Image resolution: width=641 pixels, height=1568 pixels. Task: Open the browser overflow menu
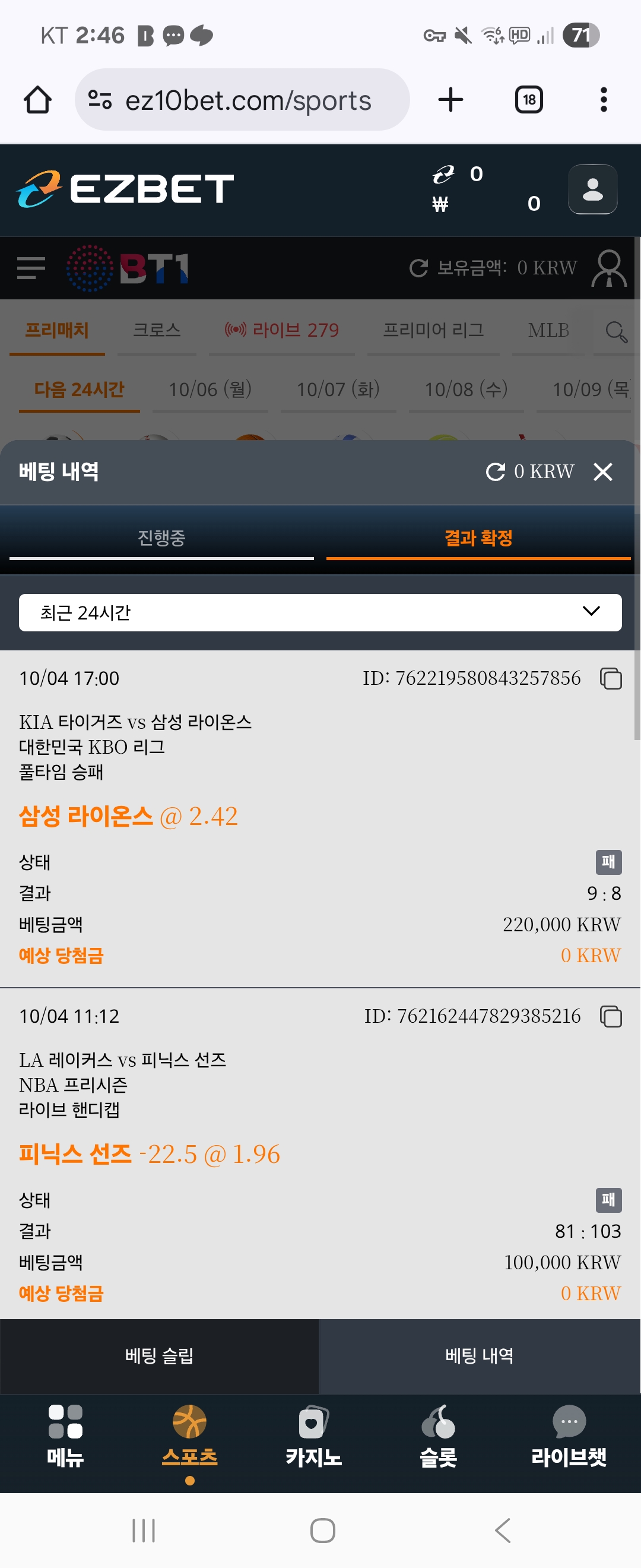point(603,100)
